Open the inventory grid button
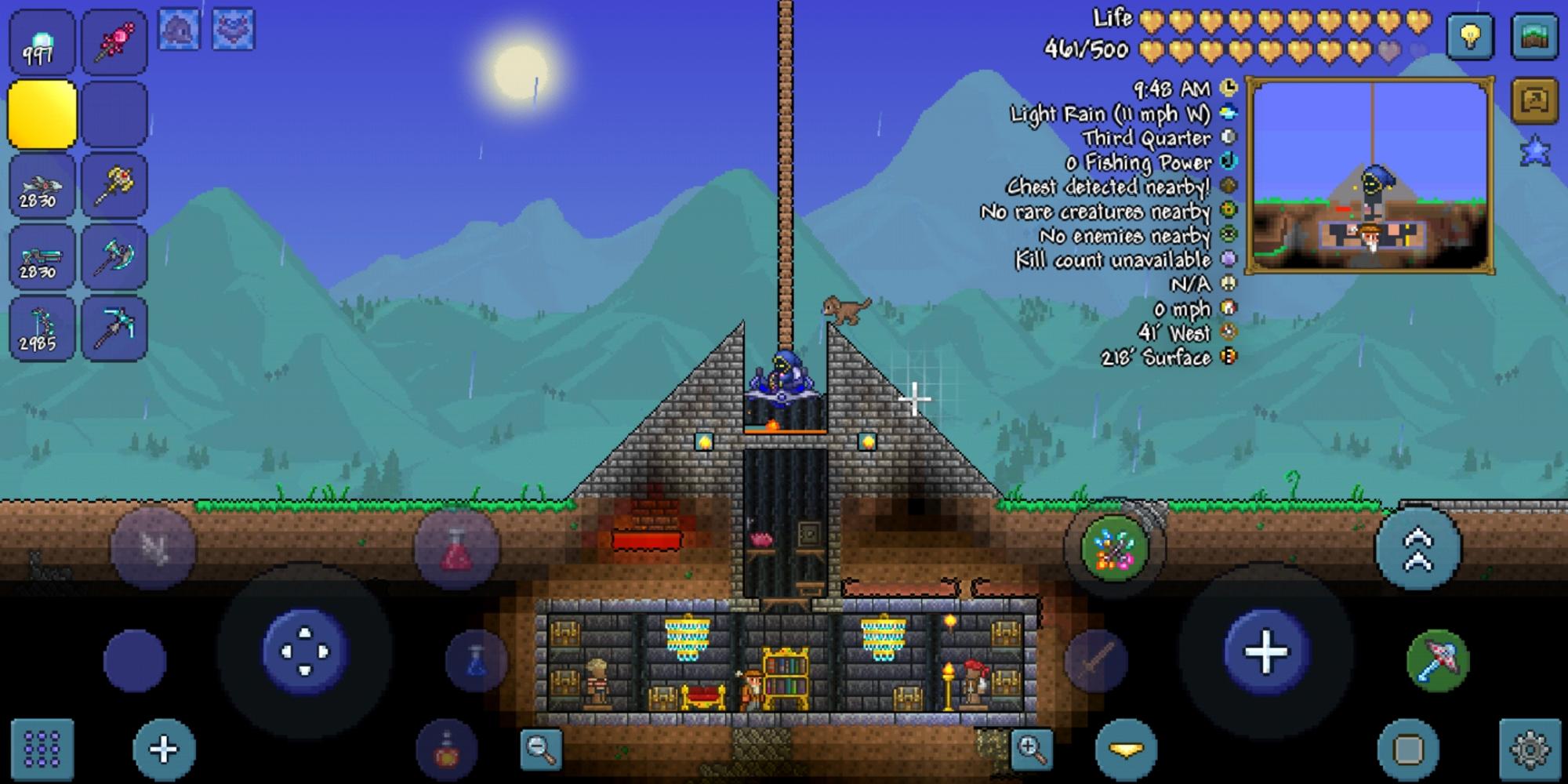Viewport: 1568px width, 784px height. point(42,750)
